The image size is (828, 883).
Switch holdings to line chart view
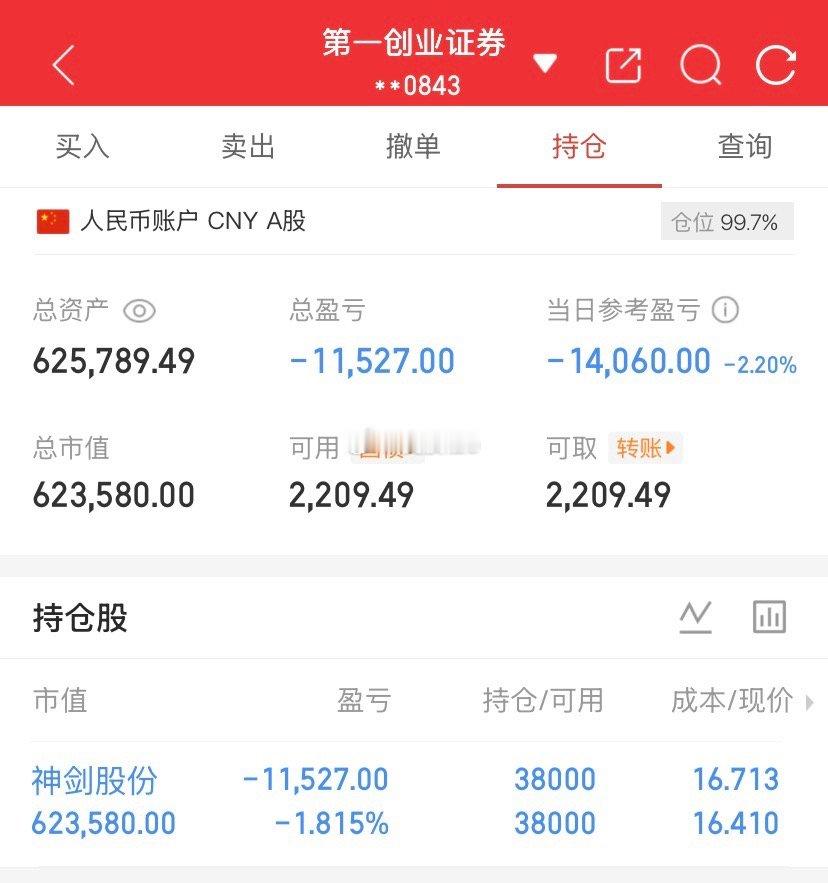pos(697,617)
